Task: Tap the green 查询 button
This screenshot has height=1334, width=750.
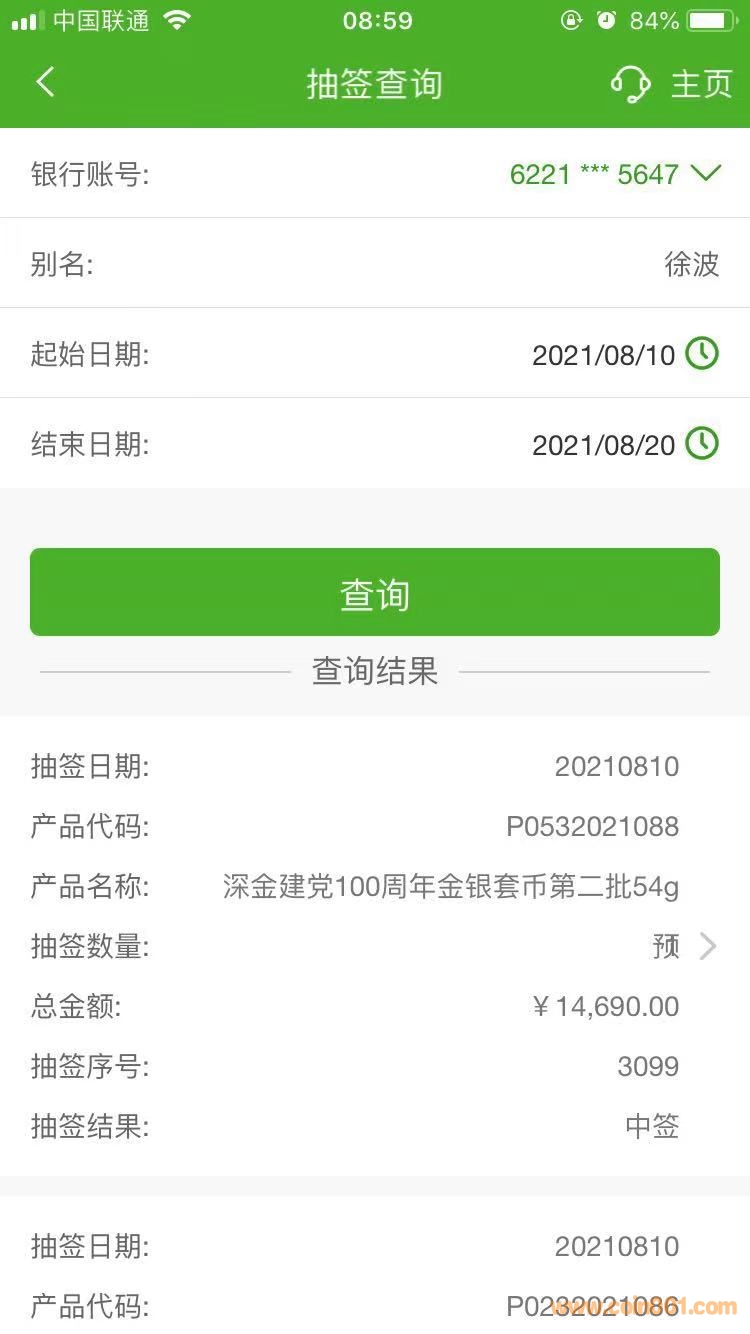Action: [375, 592]
